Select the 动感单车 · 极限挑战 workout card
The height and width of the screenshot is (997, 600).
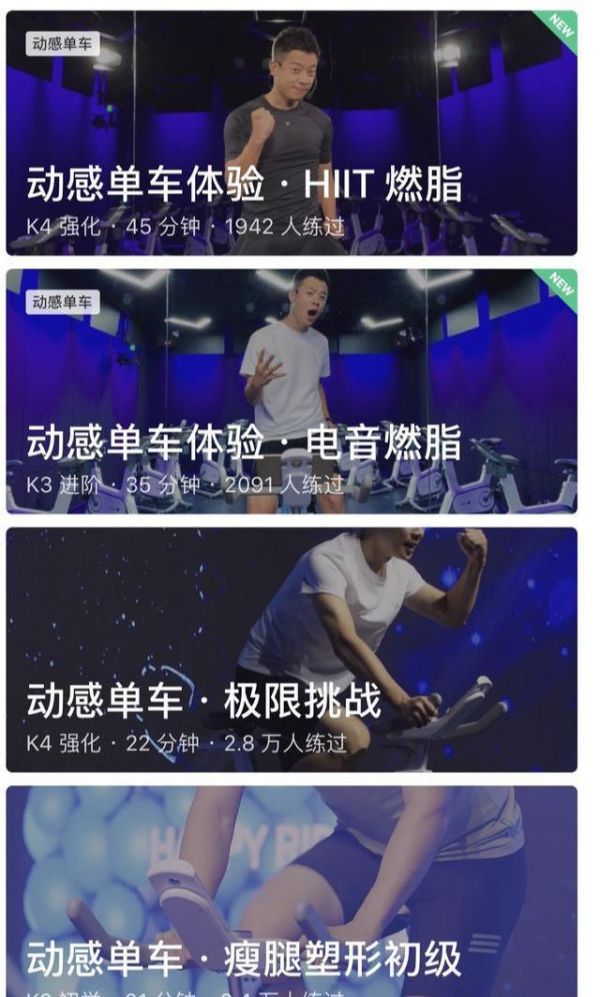291,650
